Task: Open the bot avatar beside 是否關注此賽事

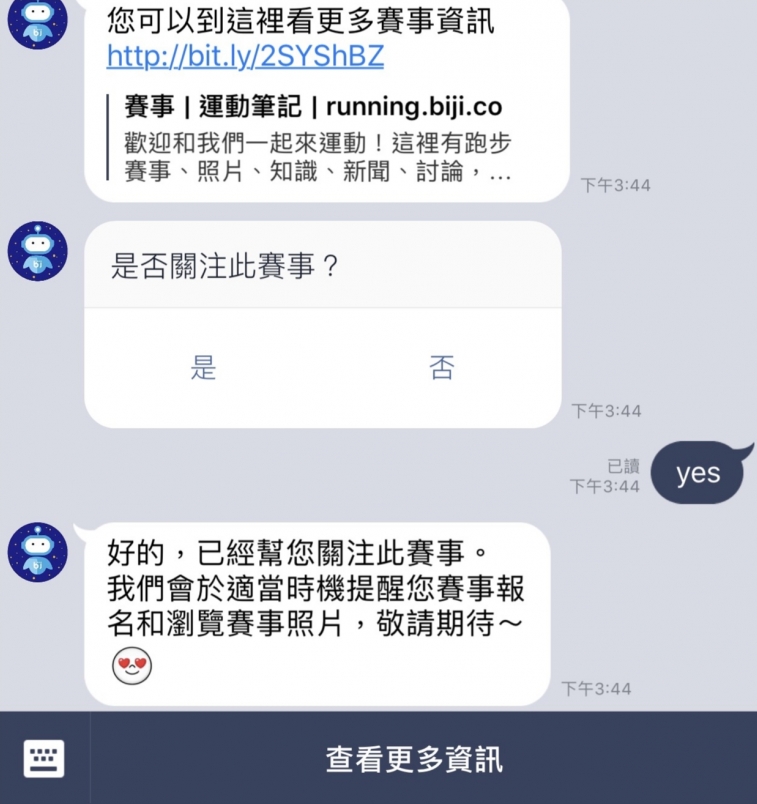Action: pyautogui.click(x=38, y=251)
